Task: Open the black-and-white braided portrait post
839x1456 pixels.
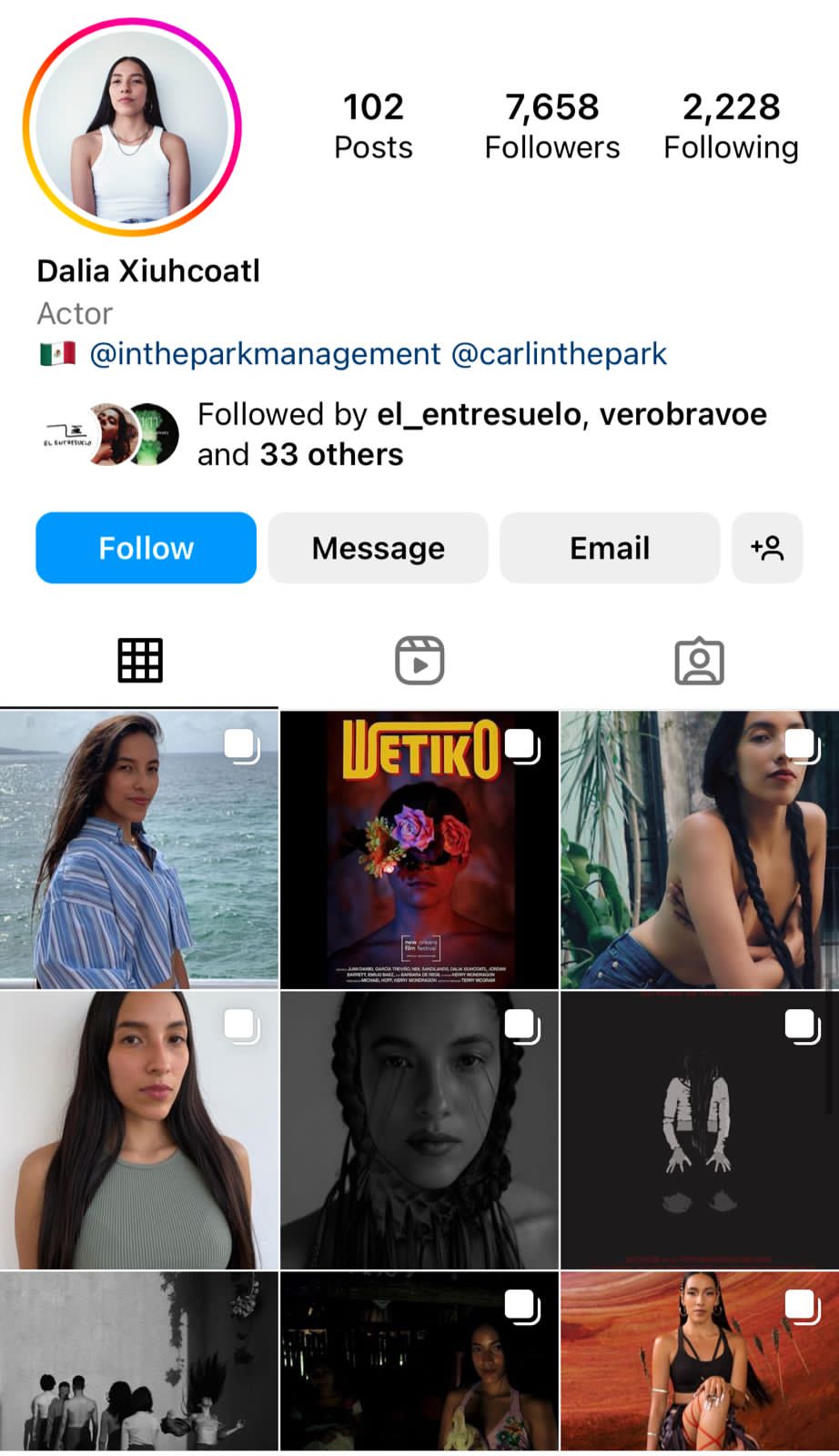Action: 419,1130
